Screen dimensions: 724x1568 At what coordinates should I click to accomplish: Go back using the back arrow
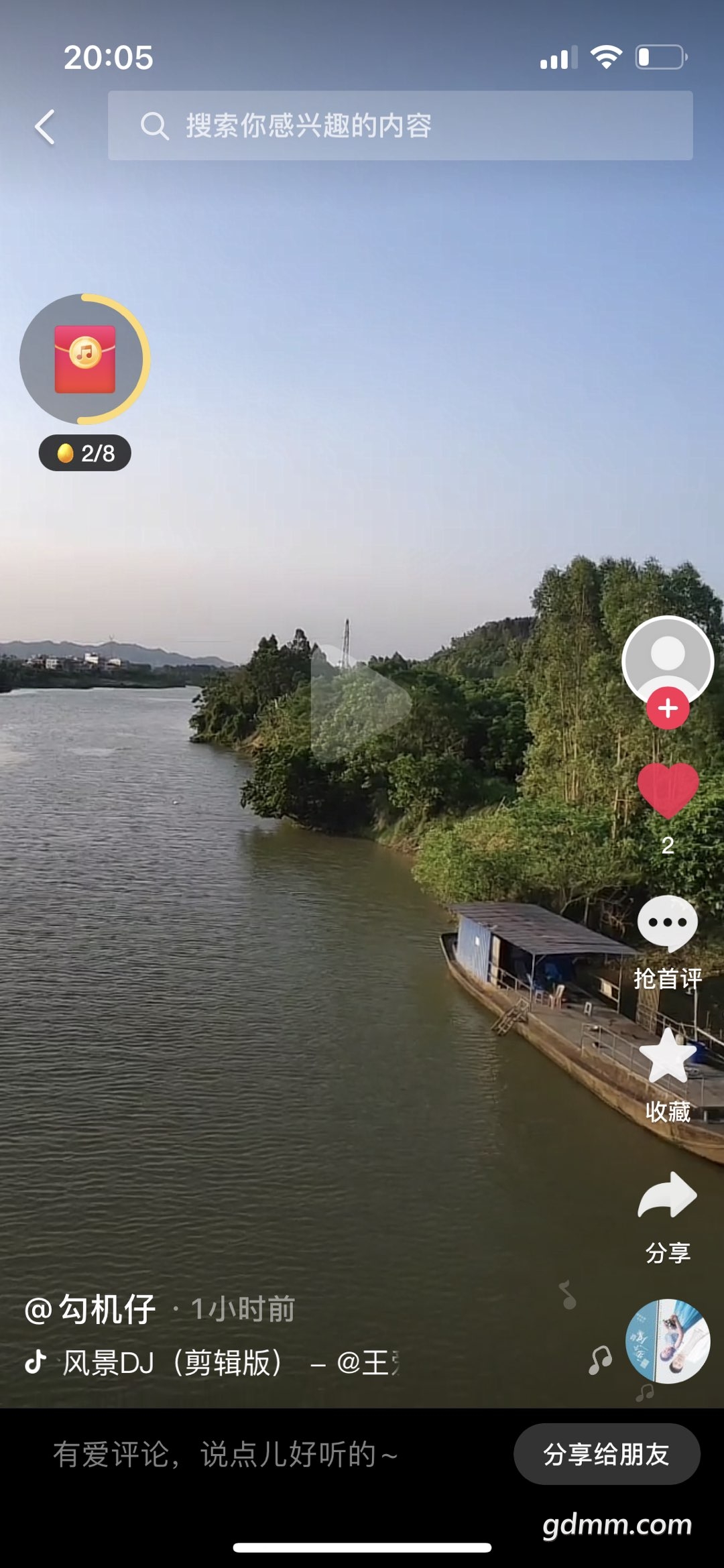tap(45, 127)
